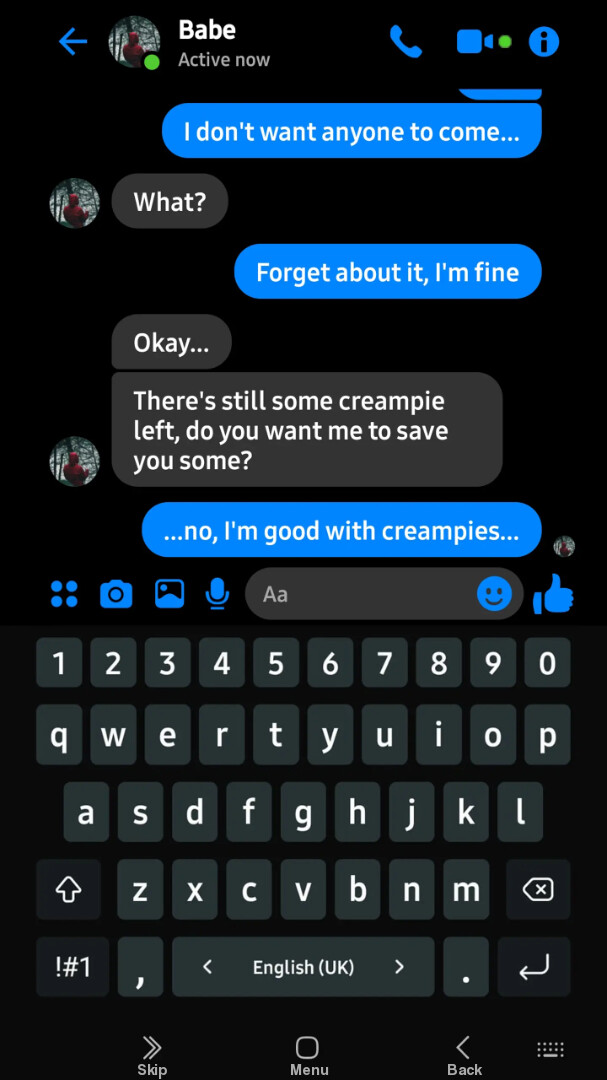The width and height of the screenshot is (607, 1080).
Task: Tap the Menu button in navigation bar
Action: [307, 1055]
